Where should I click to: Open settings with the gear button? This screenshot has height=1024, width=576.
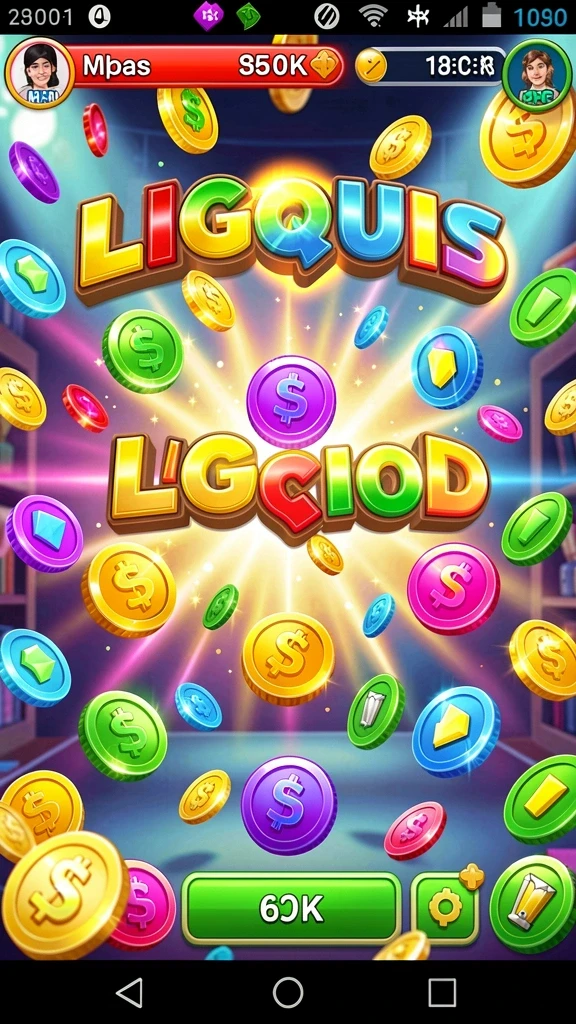coord(445,908)
